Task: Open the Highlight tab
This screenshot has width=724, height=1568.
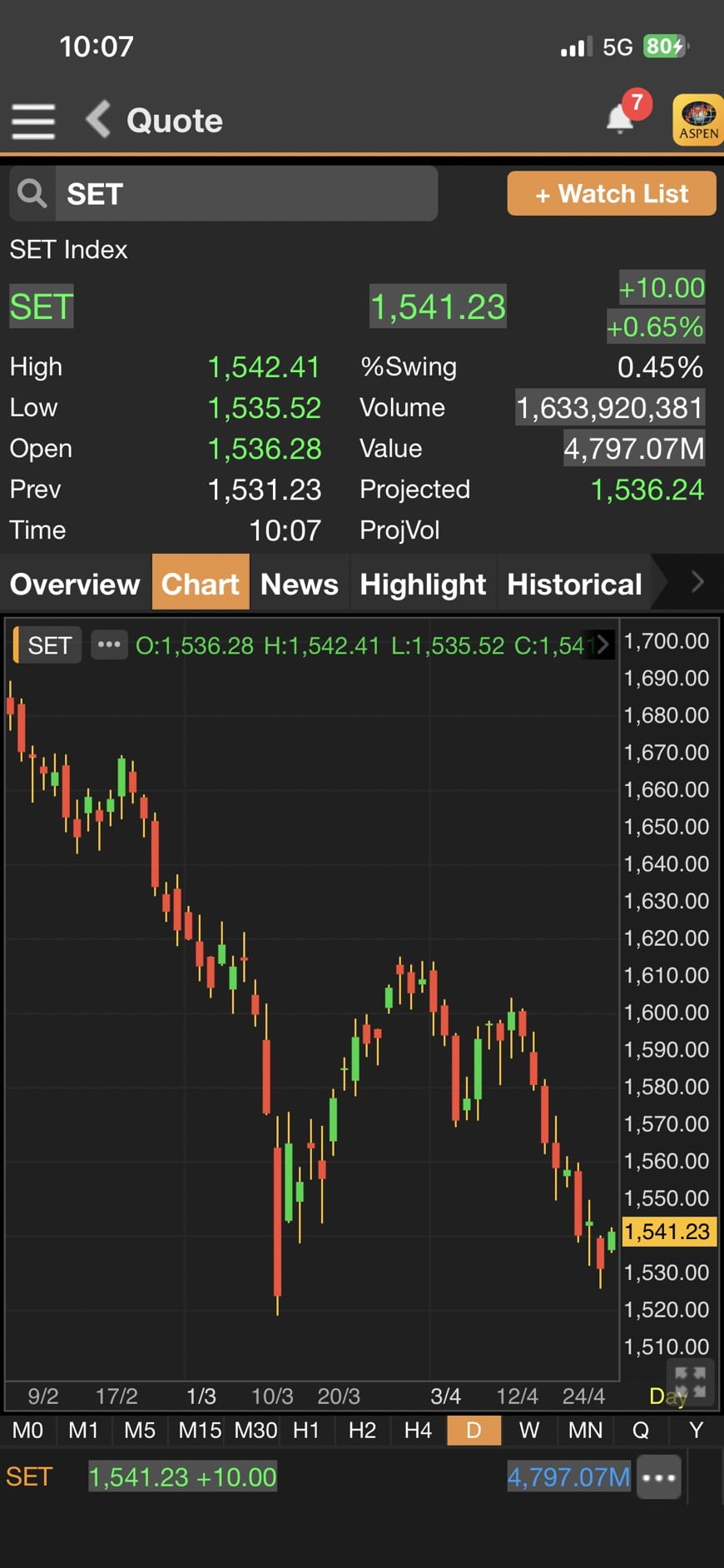Action: pyautogui.click(x=423, y=584)
